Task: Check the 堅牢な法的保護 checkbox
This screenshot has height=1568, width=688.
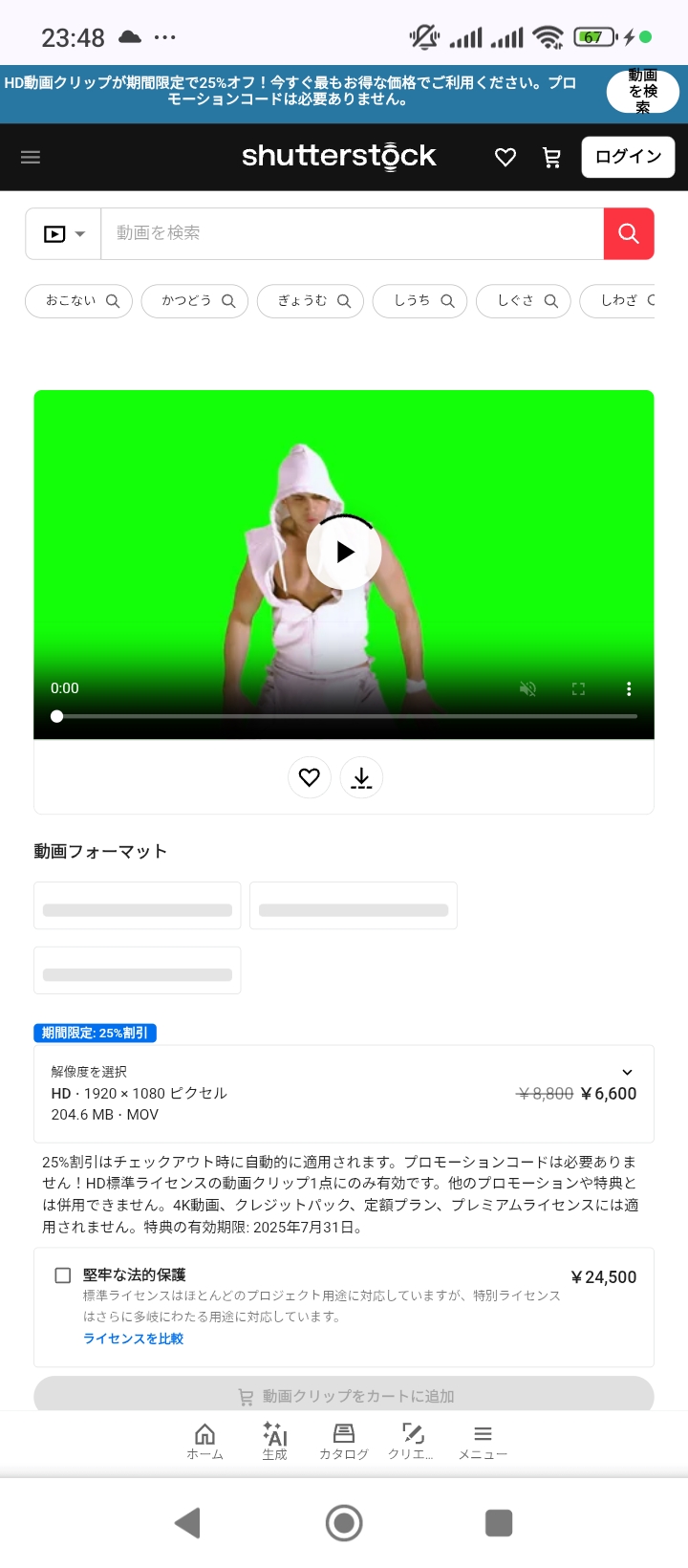Action: (63, 1274)
